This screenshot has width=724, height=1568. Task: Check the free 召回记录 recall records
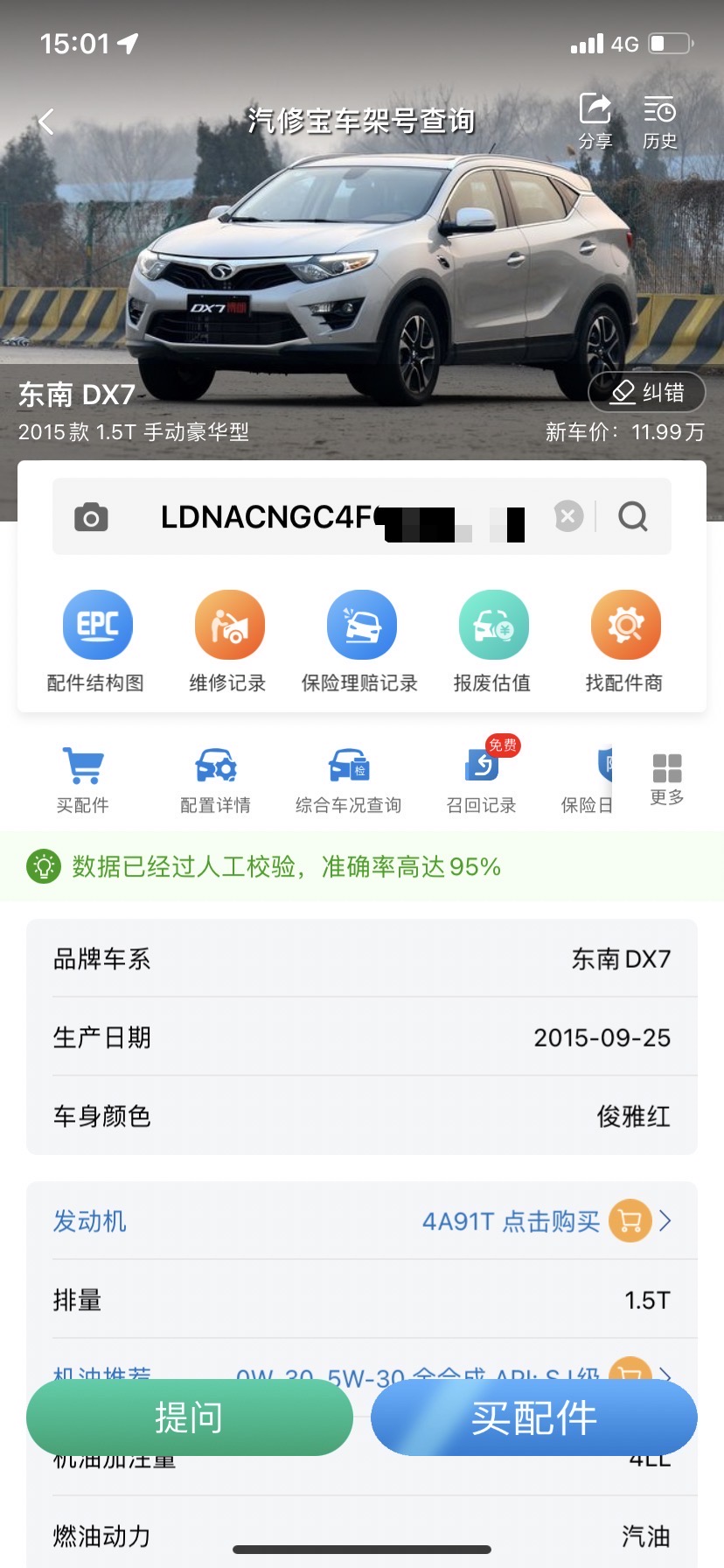481,779
